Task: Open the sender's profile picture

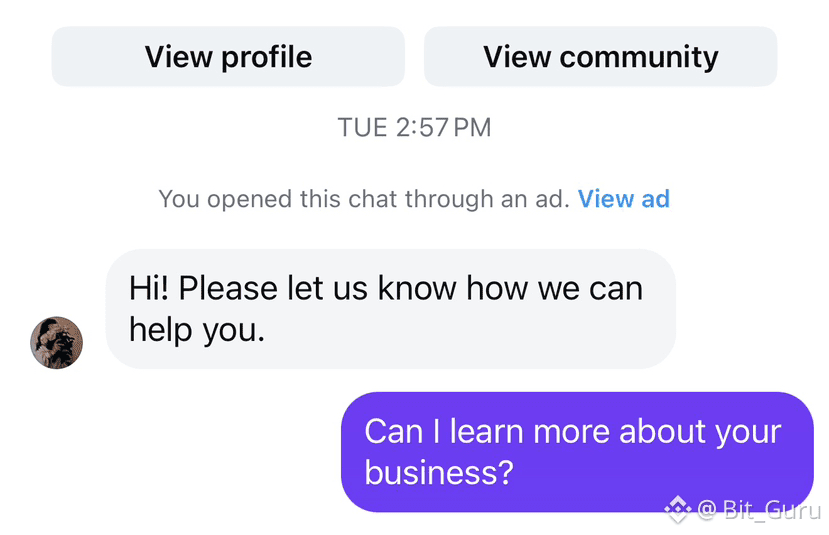Action: (57, 343)
